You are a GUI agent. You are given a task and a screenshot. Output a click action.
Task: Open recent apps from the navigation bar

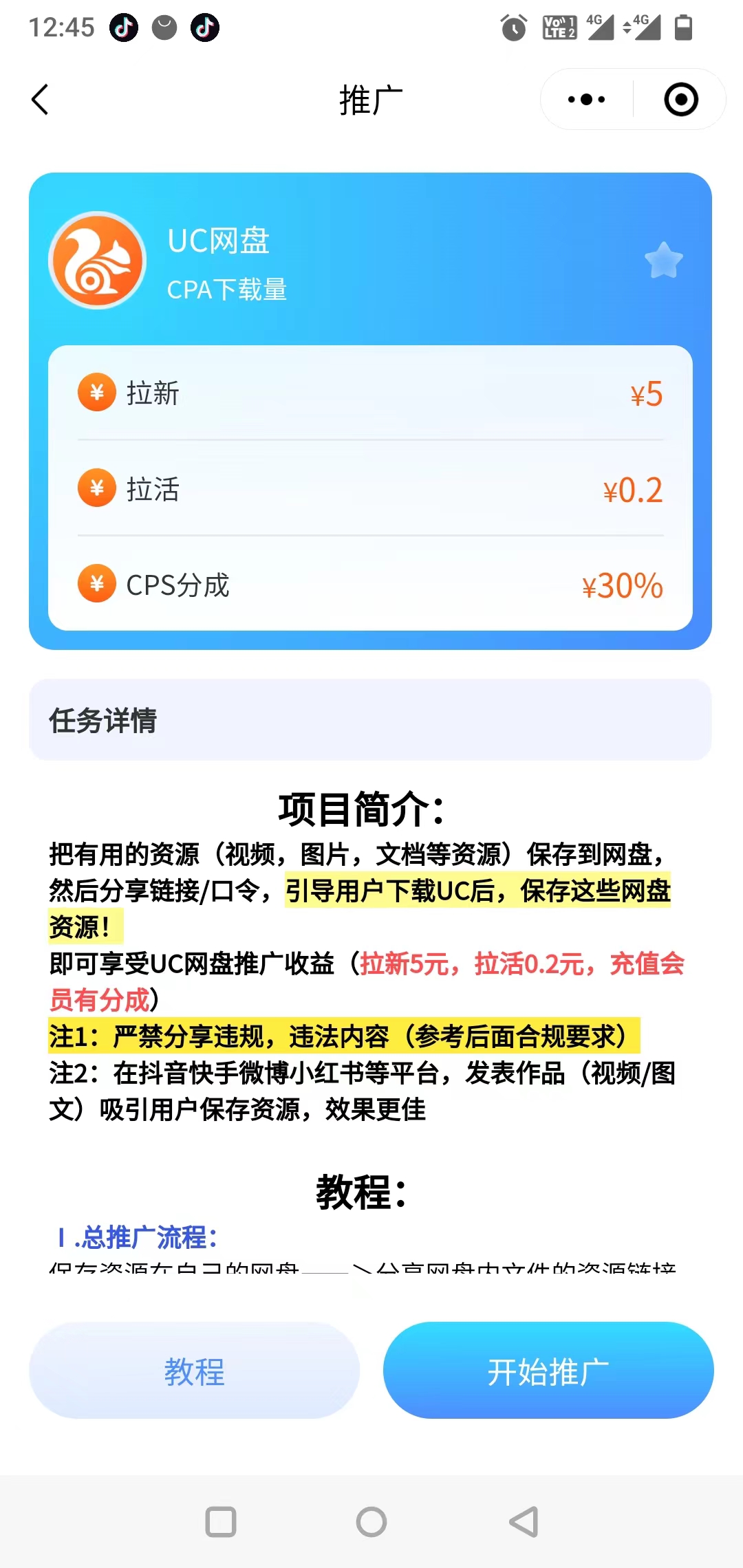tap(221, 1521)
